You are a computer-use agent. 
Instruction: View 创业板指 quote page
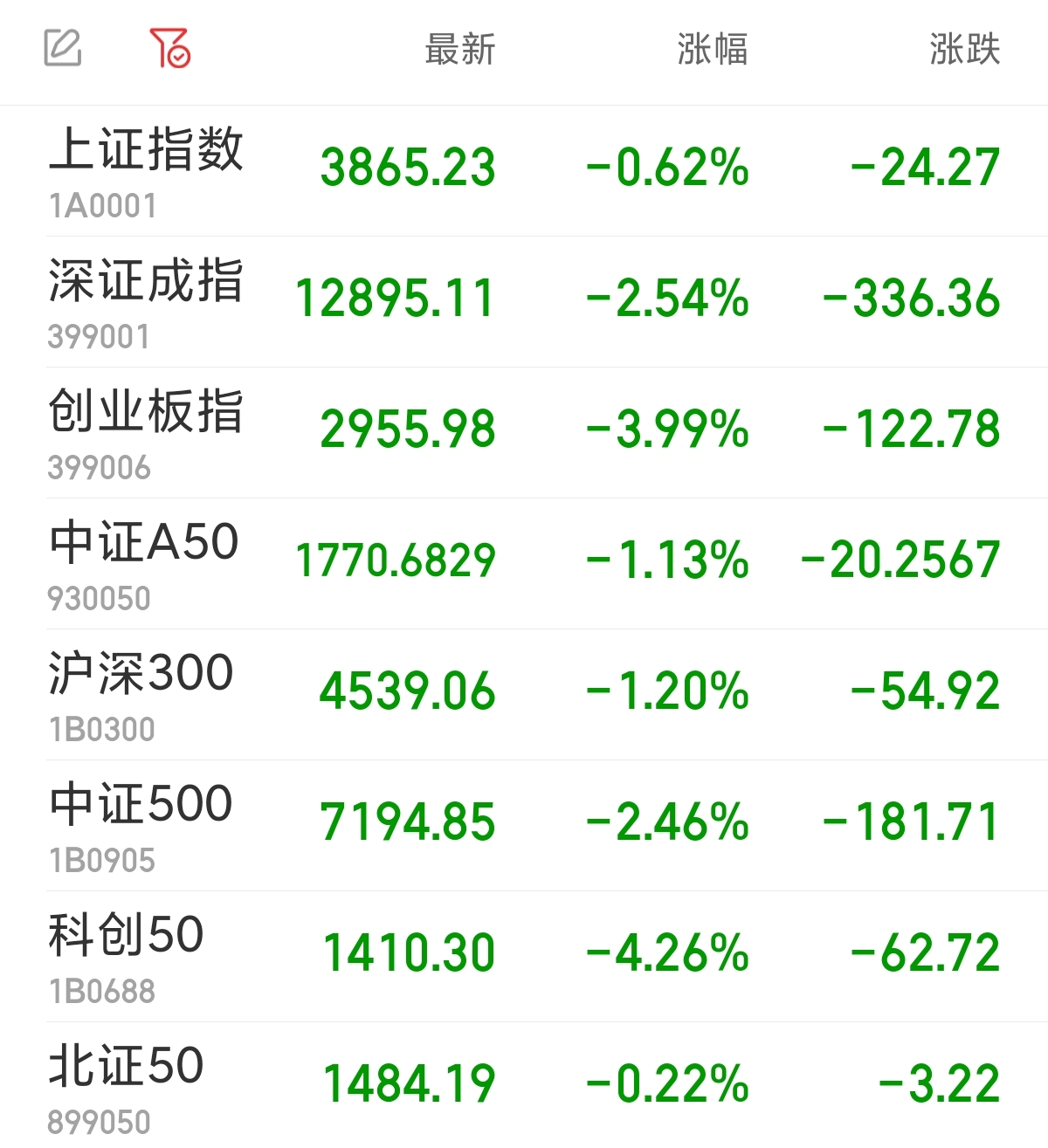pyautogui.click(x=146, y=431)
